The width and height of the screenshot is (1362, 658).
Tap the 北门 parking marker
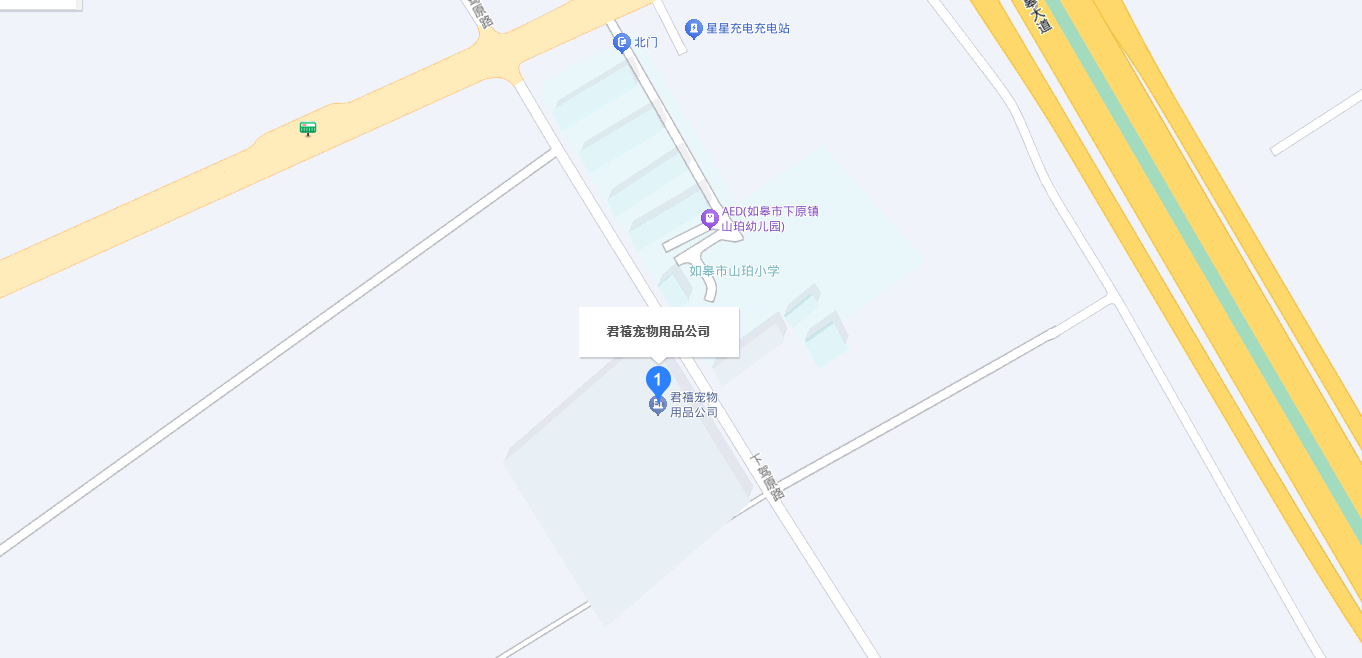[x=622, y=43]
